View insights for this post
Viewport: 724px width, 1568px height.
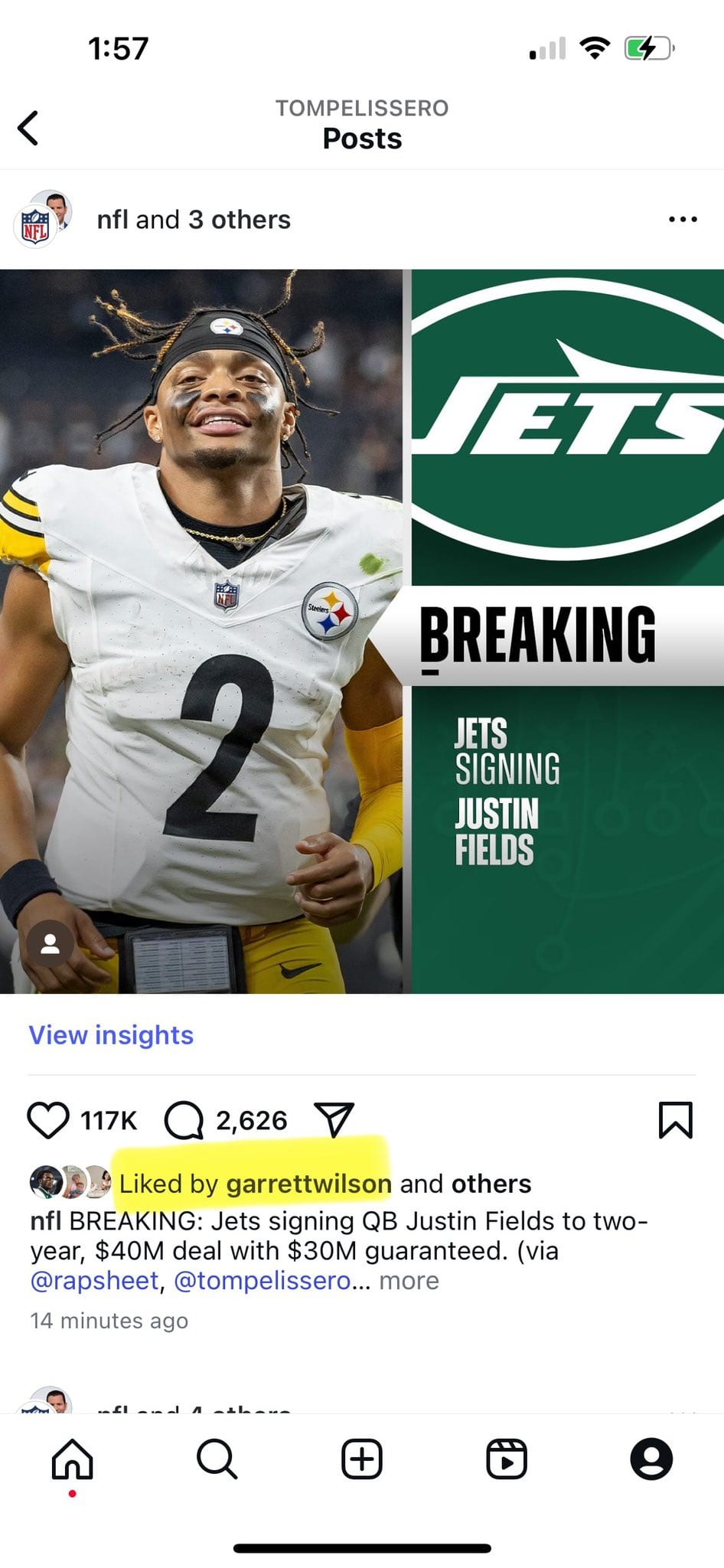tap(109, 1035)
